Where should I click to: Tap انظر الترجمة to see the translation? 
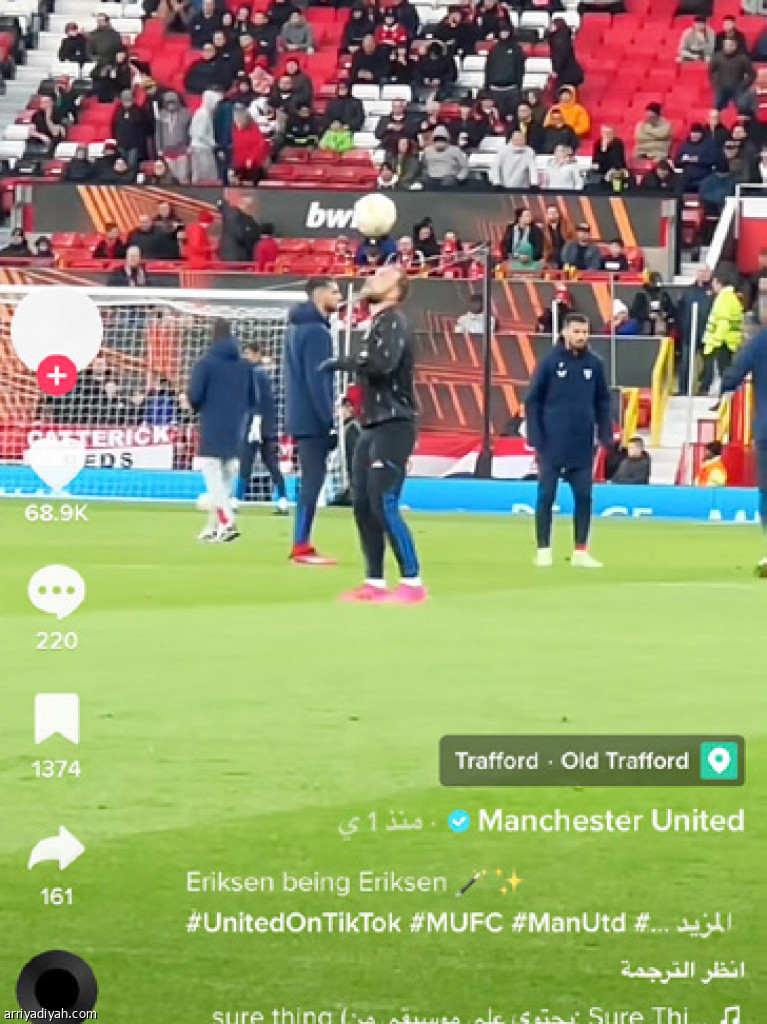[x=681, y=970]
